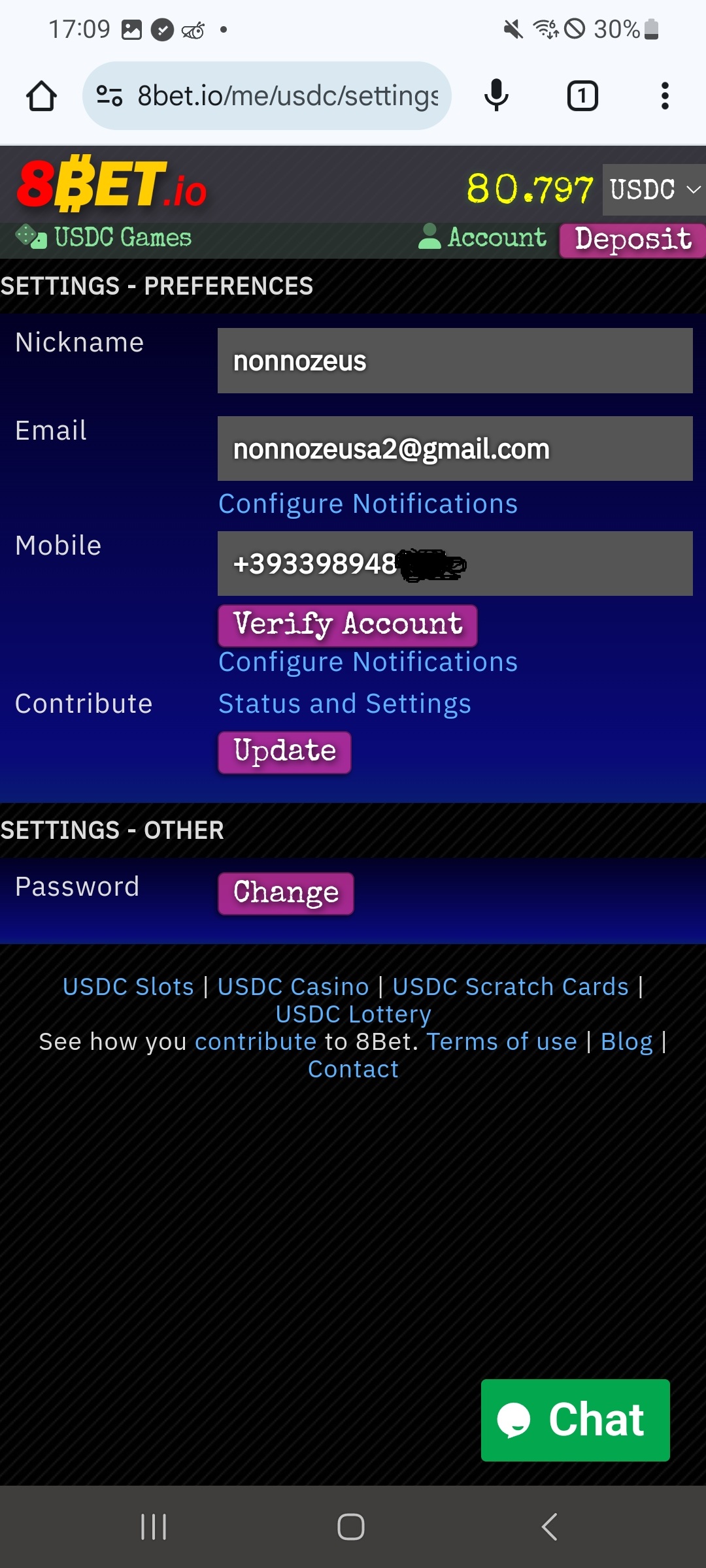
Task: Change the password
Action: pyautogui.click(x=286, y=893)
